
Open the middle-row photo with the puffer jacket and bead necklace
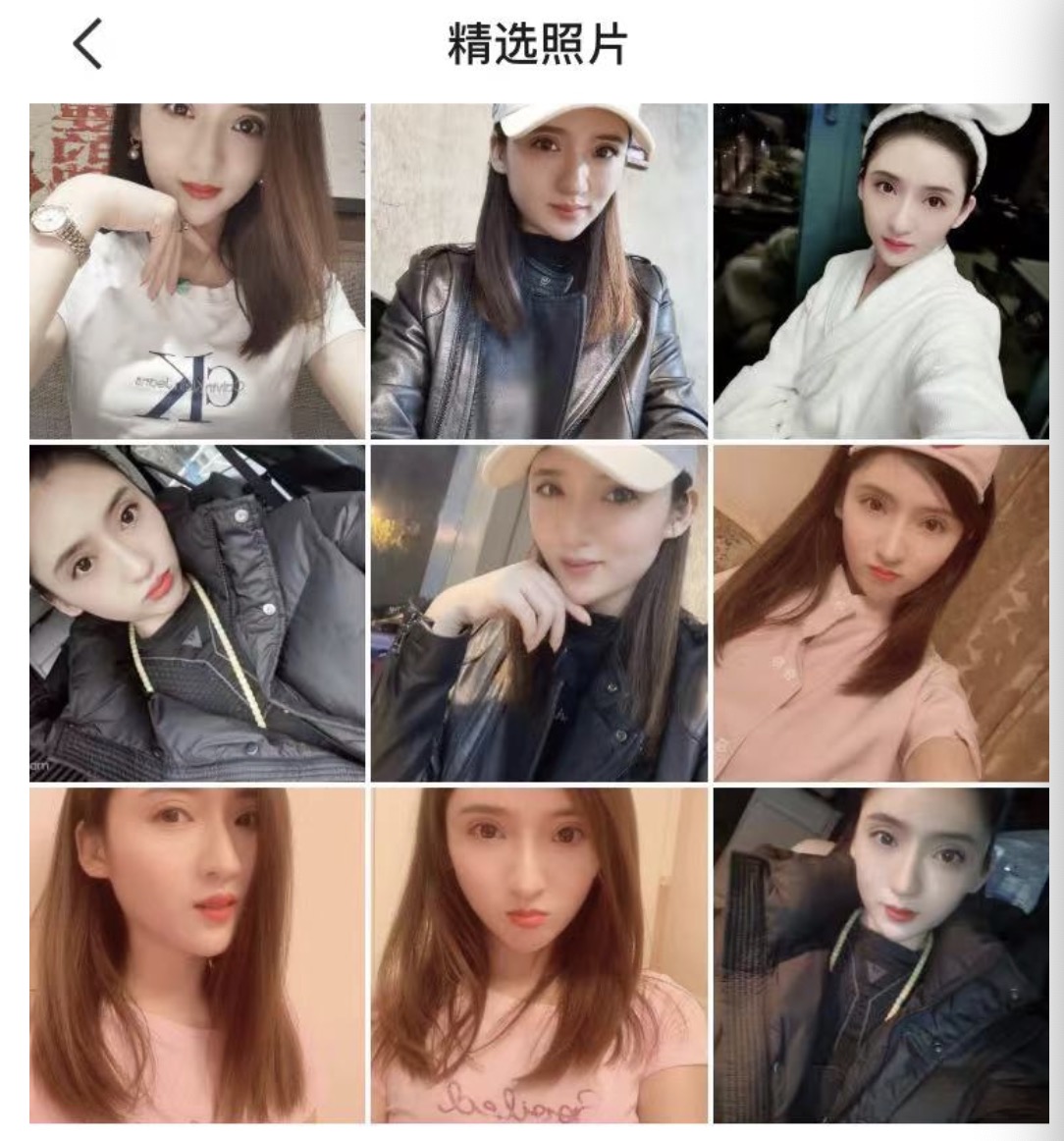(x=196, y=613)
